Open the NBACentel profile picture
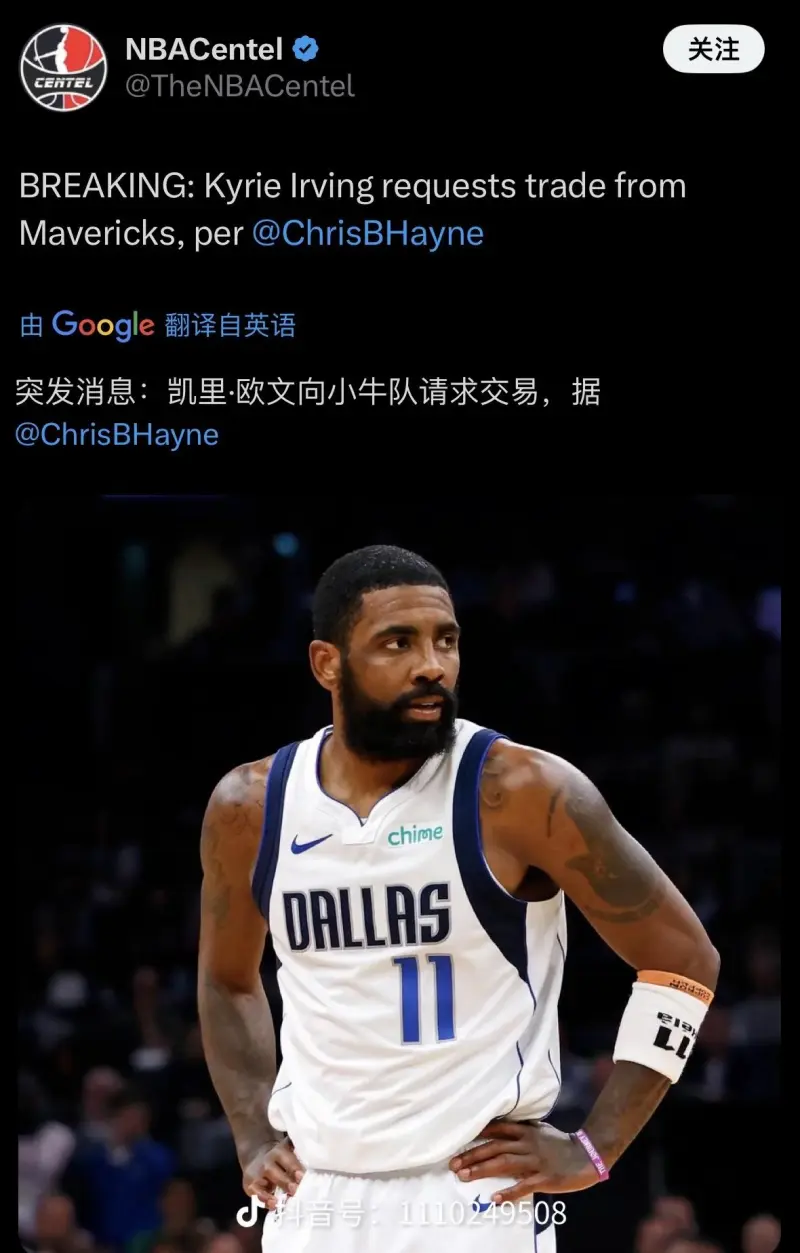800x1253 pixels. 63,67
